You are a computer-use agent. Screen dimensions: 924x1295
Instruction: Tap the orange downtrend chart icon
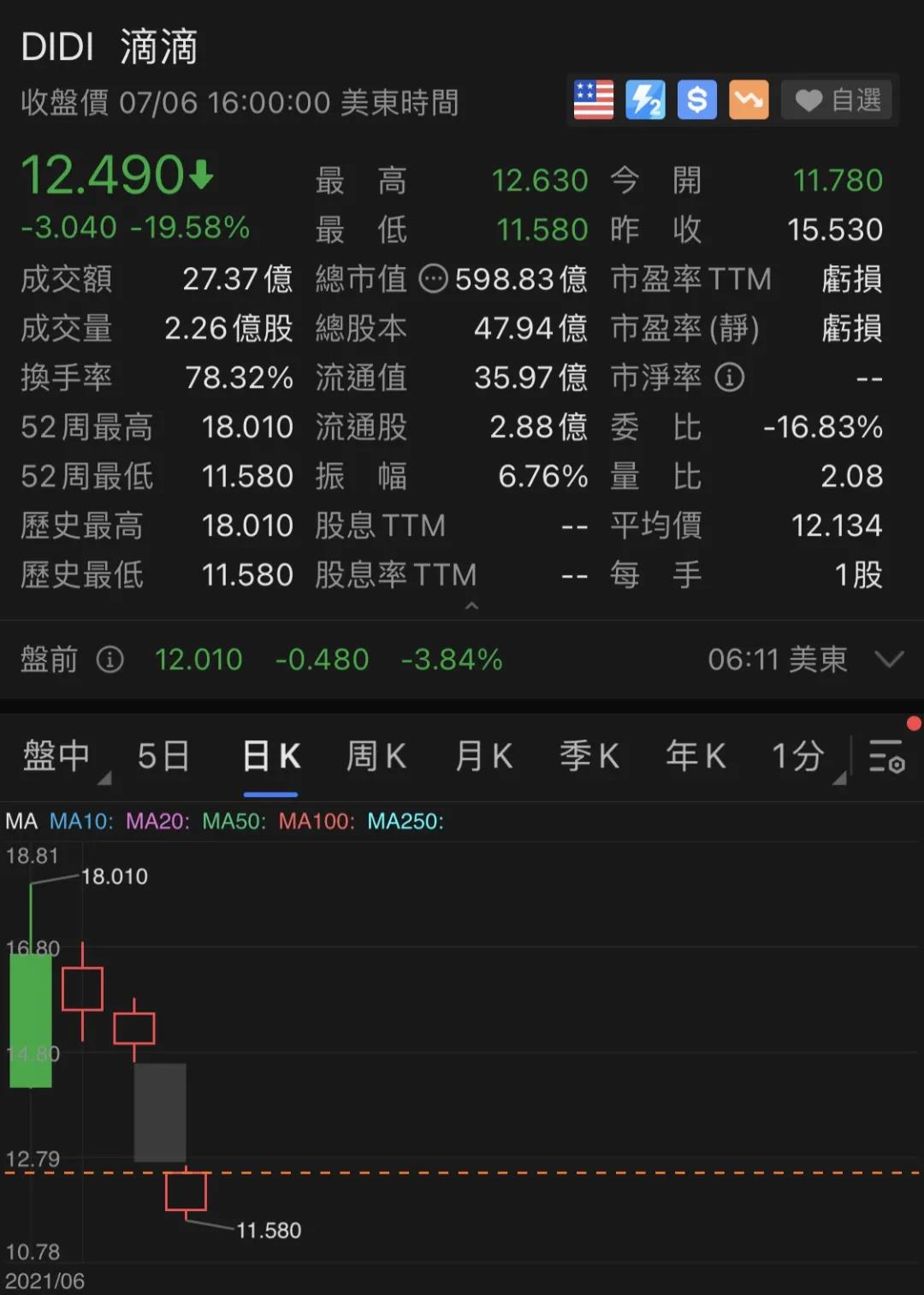click(749, 101)
